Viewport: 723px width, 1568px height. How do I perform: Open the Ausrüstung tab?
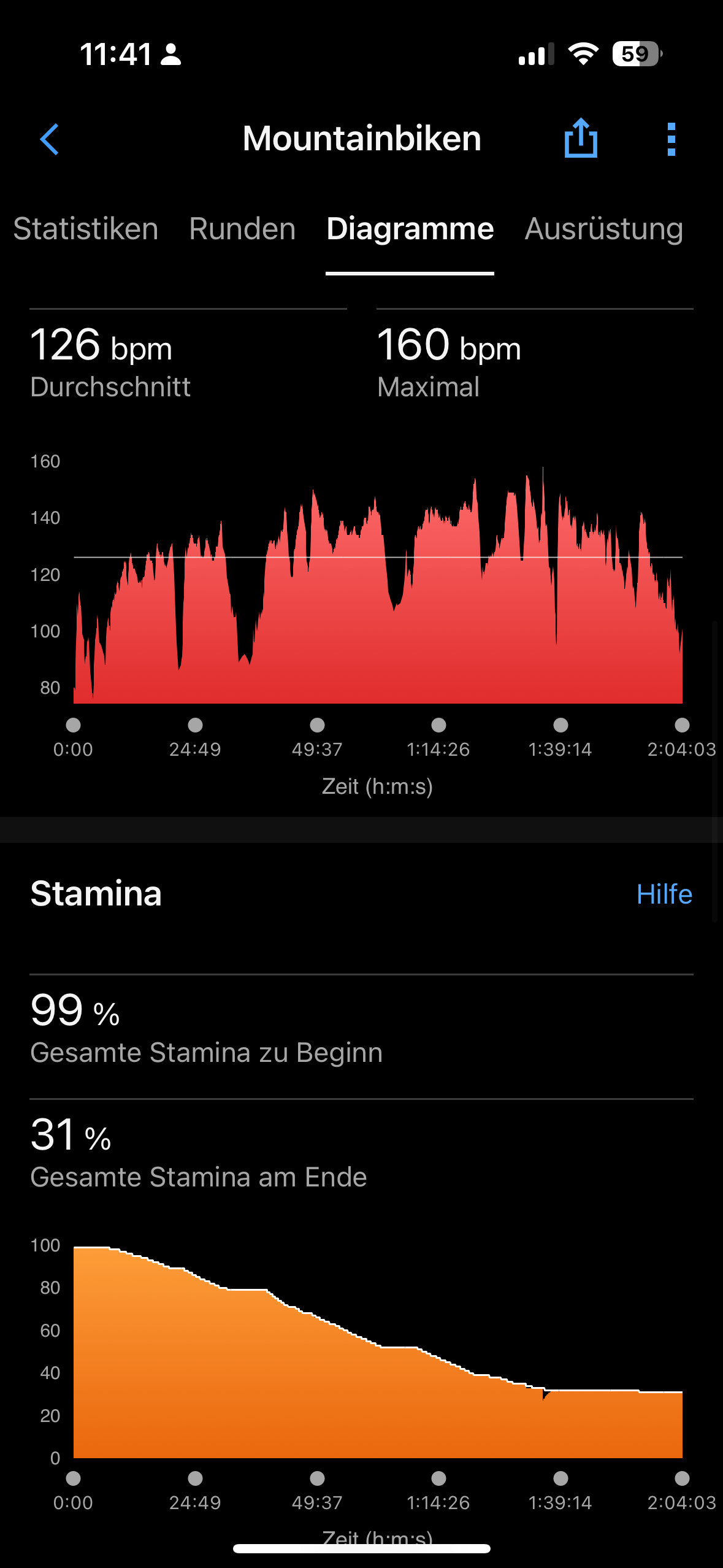pos(603,229)
